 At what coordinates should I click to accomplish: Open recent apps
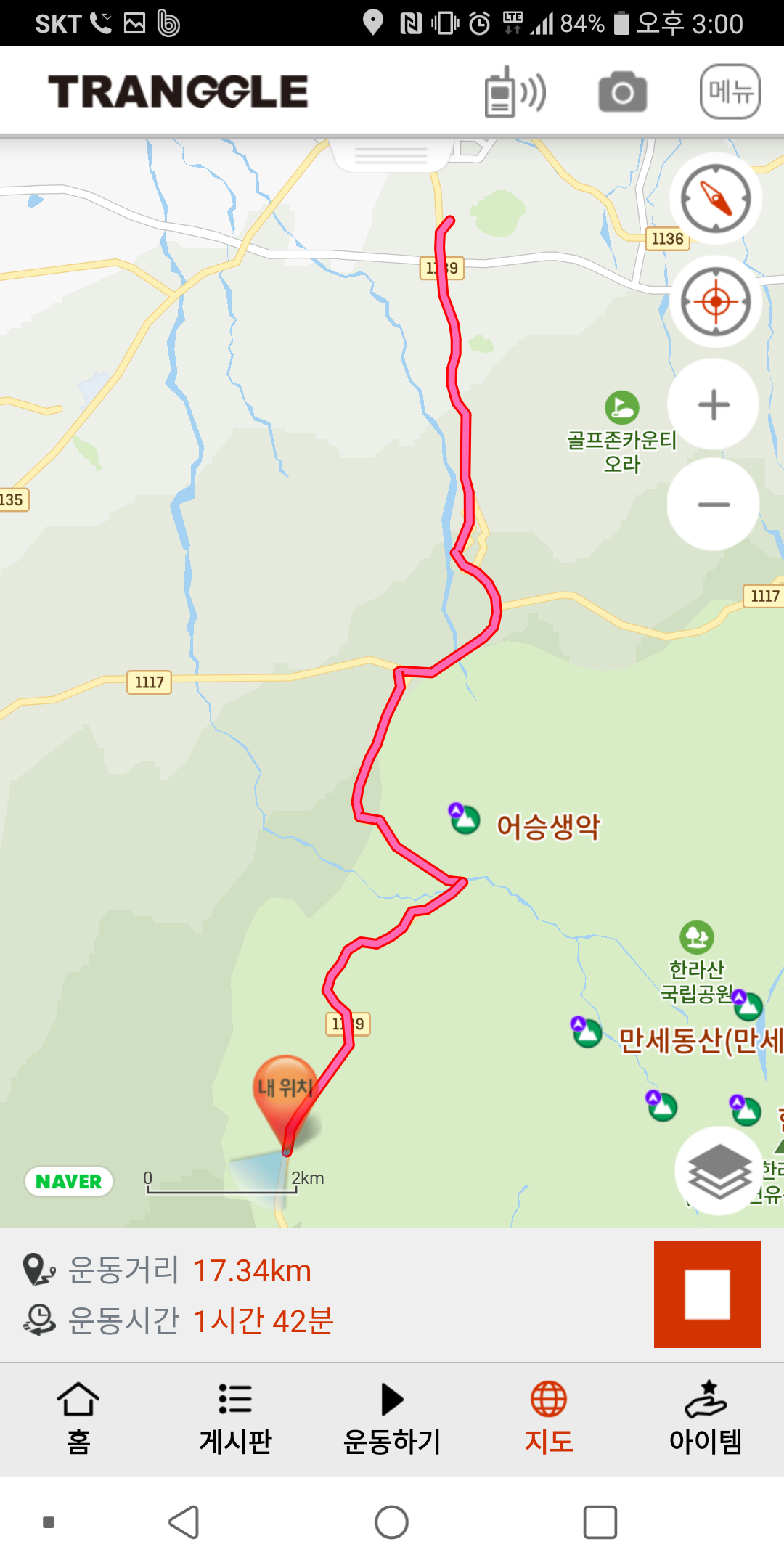tap(600, 1522)
